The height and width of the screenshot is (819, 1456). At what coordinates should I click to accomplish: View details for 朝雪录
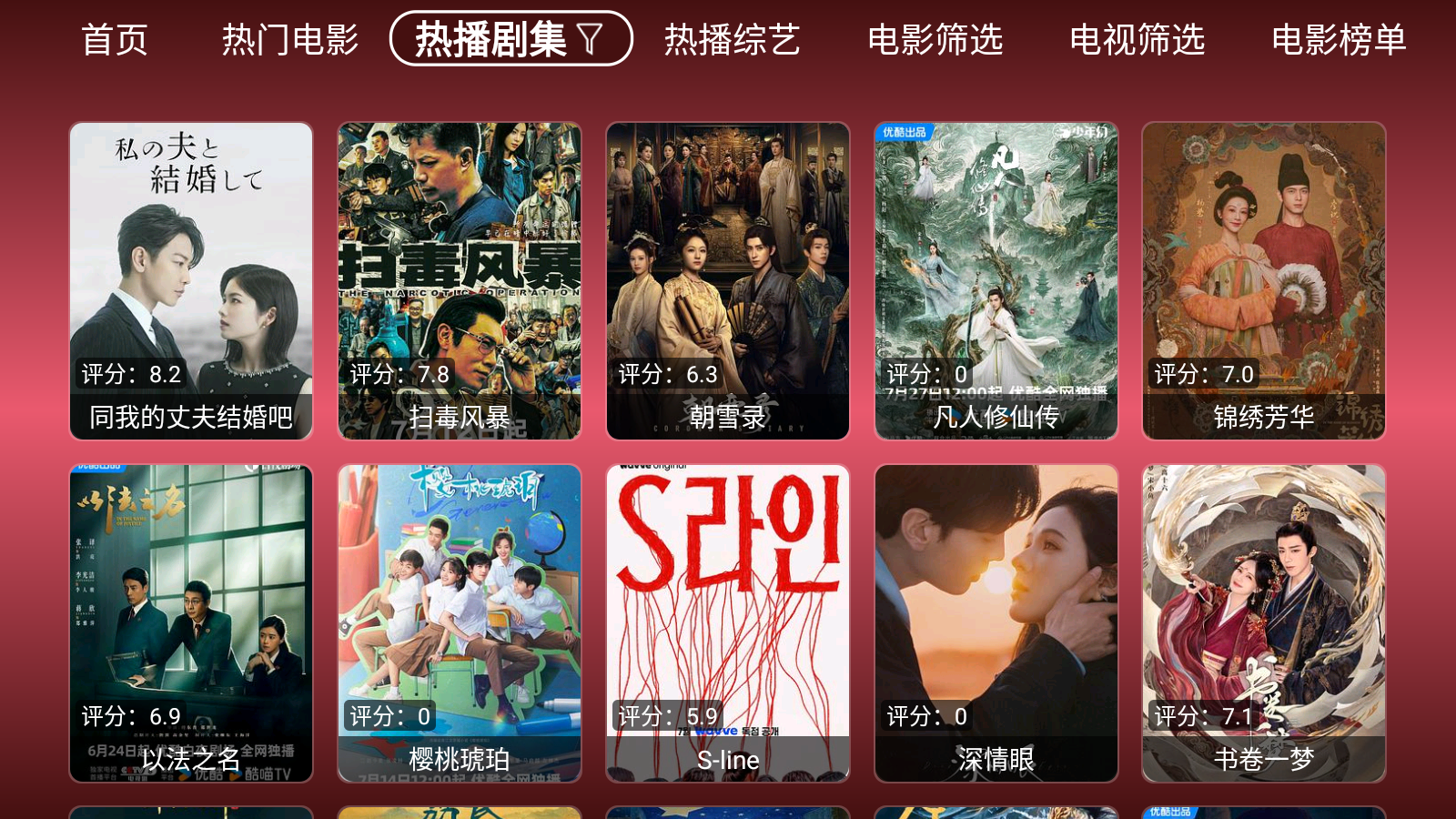click(x=728, y=281)
